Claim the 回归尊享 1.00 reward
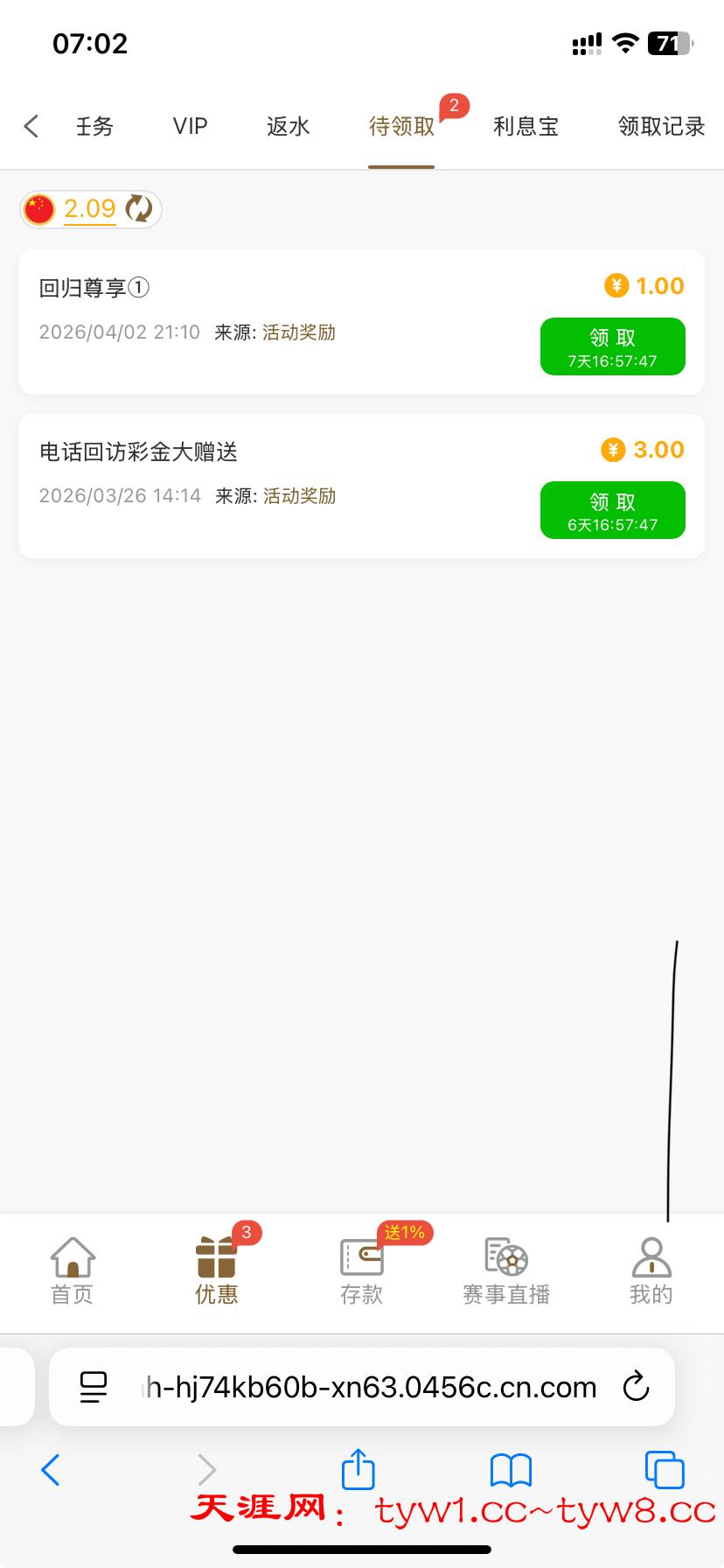724x1568 pixels. (612, 346)
